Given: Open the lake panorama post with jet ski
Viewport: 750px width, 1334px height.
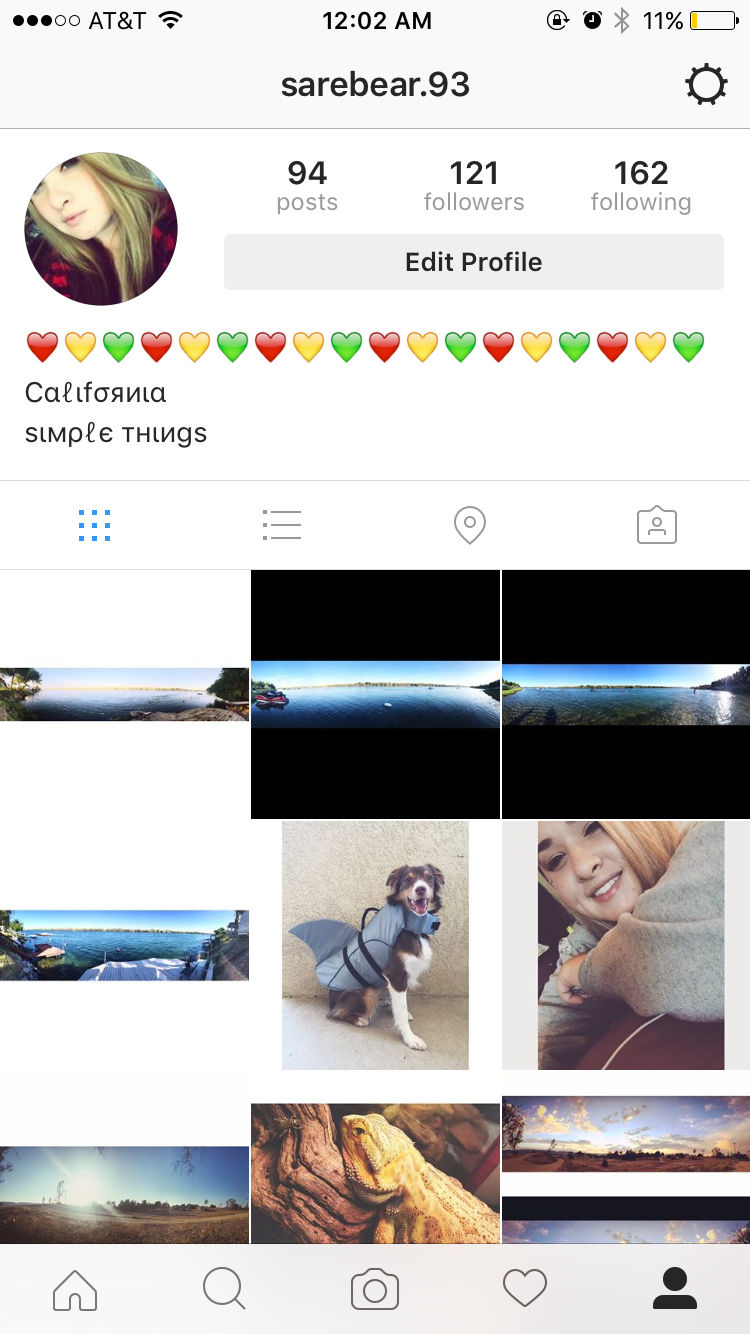Looking at the screenshot, I should point(375,694).
